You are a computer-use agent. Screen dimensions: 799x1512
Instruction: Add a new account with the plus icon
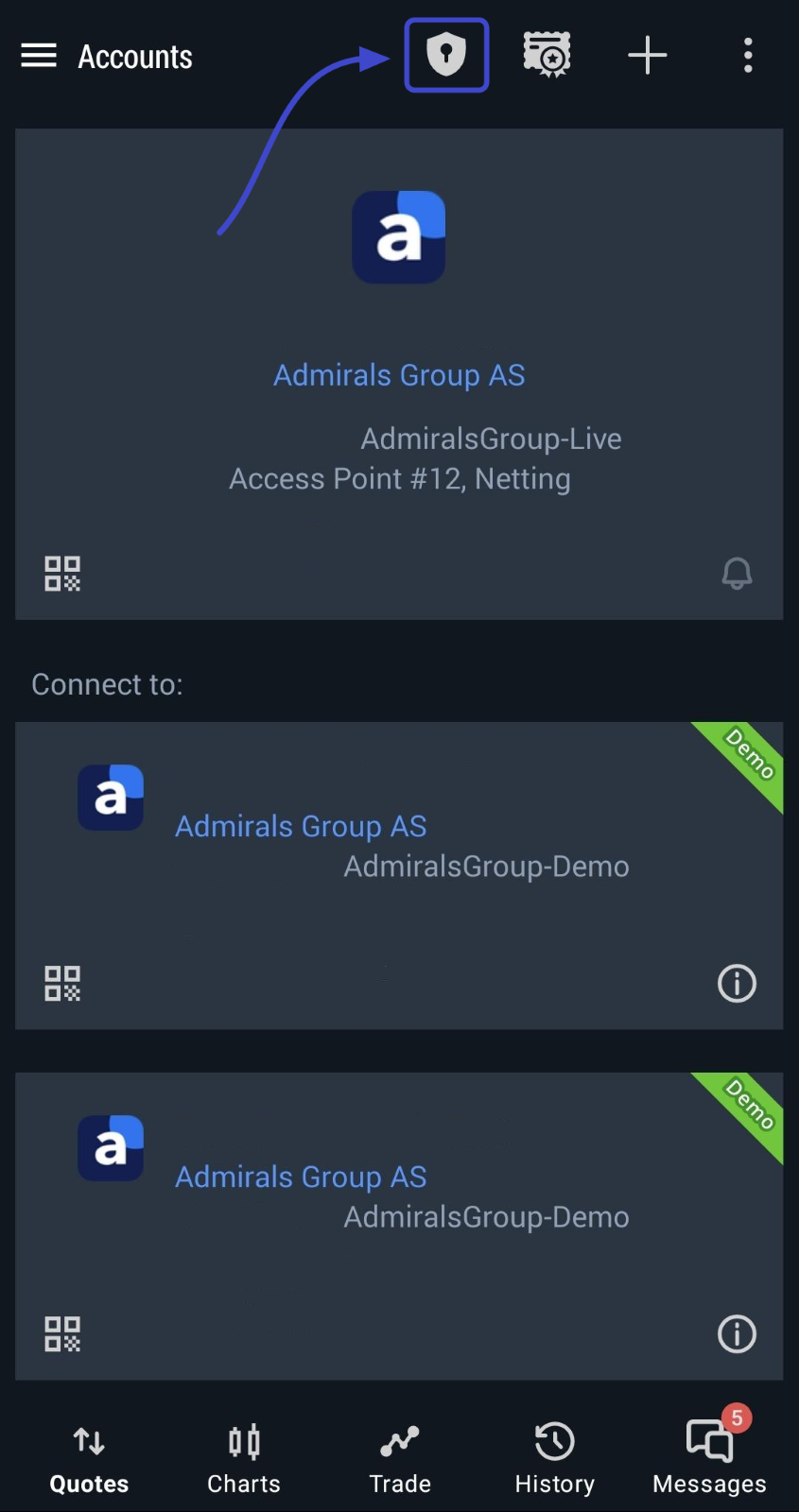click(648, 55)
